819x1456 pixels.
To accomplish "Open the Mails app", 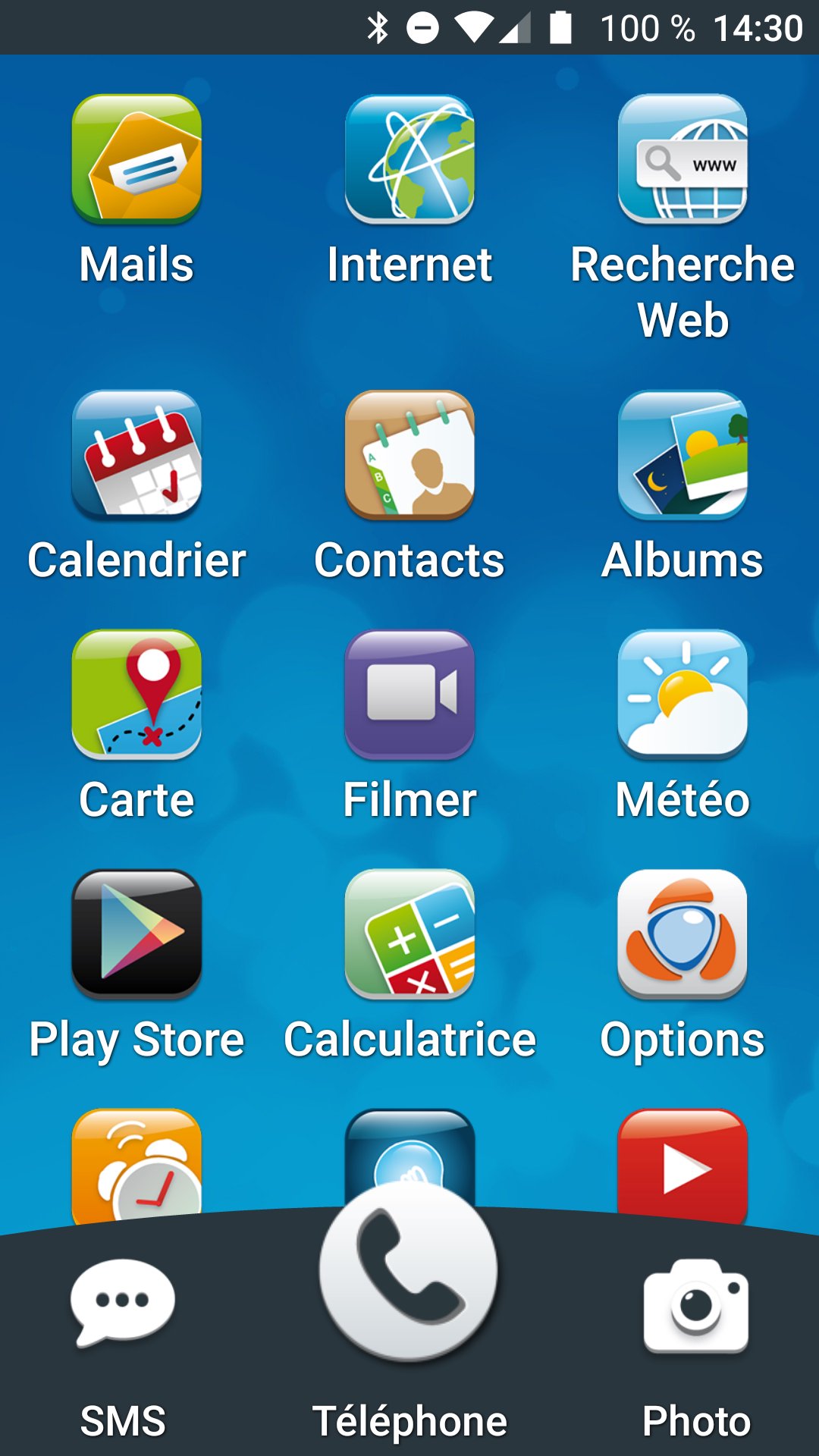I will point(136,159).
